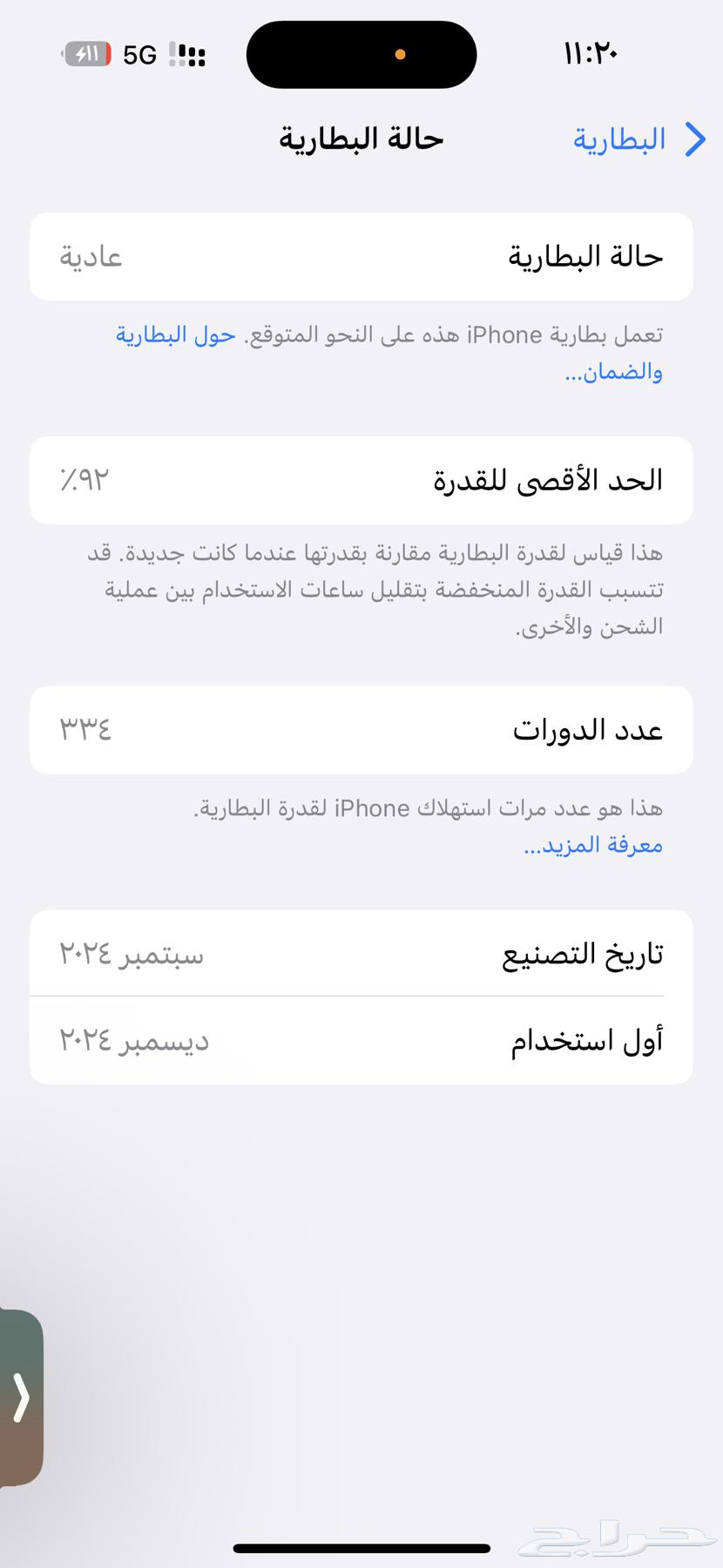Tap the ٪٩٢ maximum capacity value
The height and width of the screenshot is (1568, 723).
click(x=83, y=480)
